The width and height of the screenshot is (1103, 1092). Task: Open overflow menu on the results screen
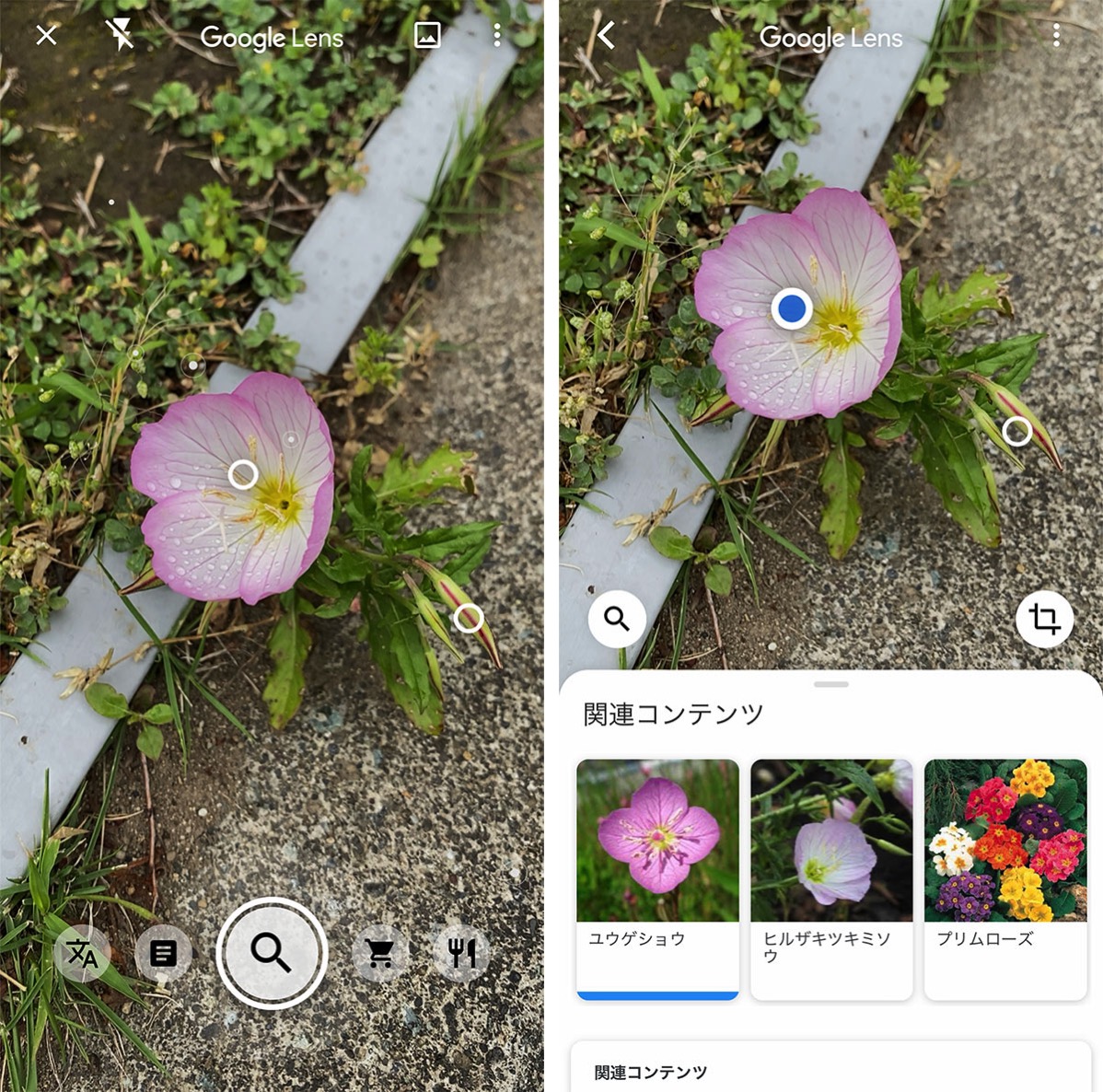[1056, 36]
